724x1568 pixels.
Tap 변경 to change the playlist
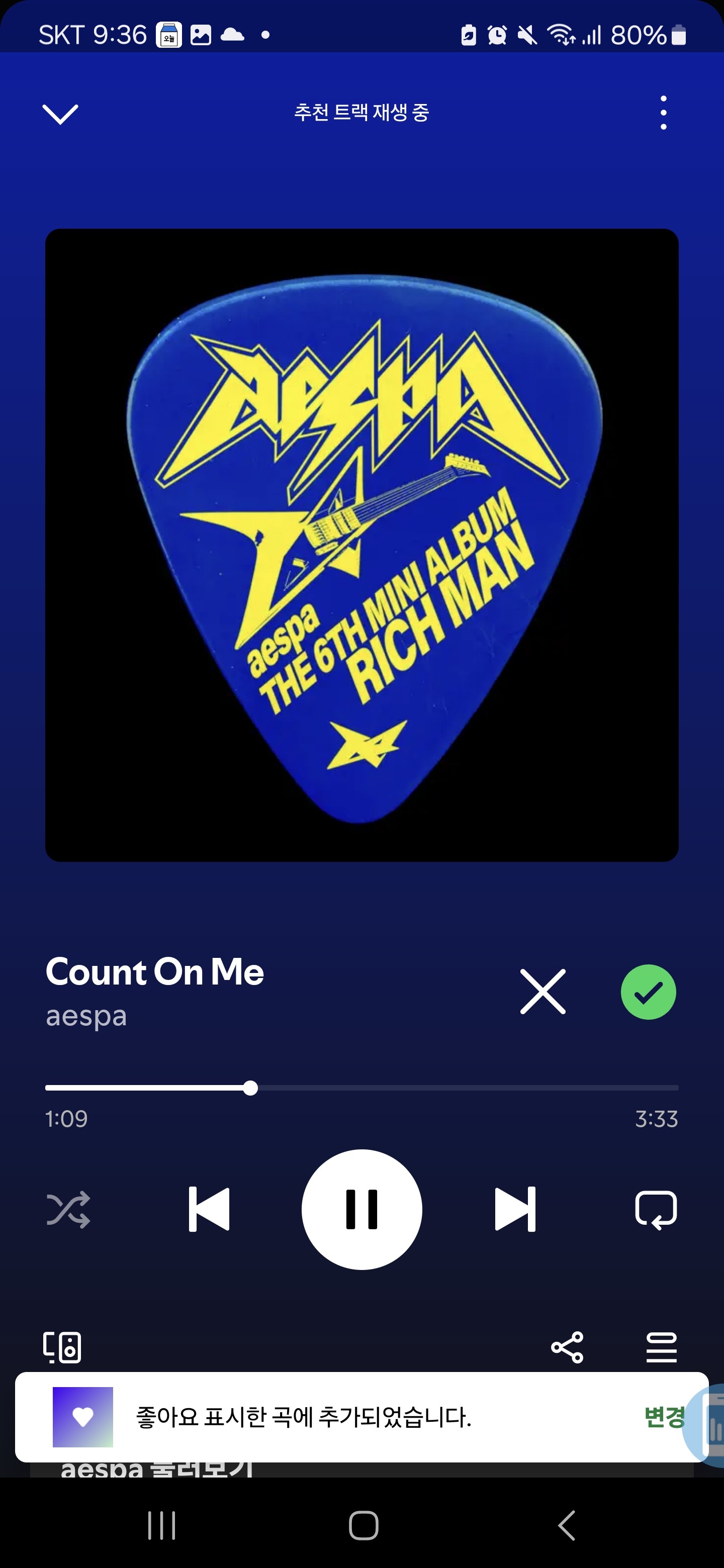click(x=664, y=1417)
